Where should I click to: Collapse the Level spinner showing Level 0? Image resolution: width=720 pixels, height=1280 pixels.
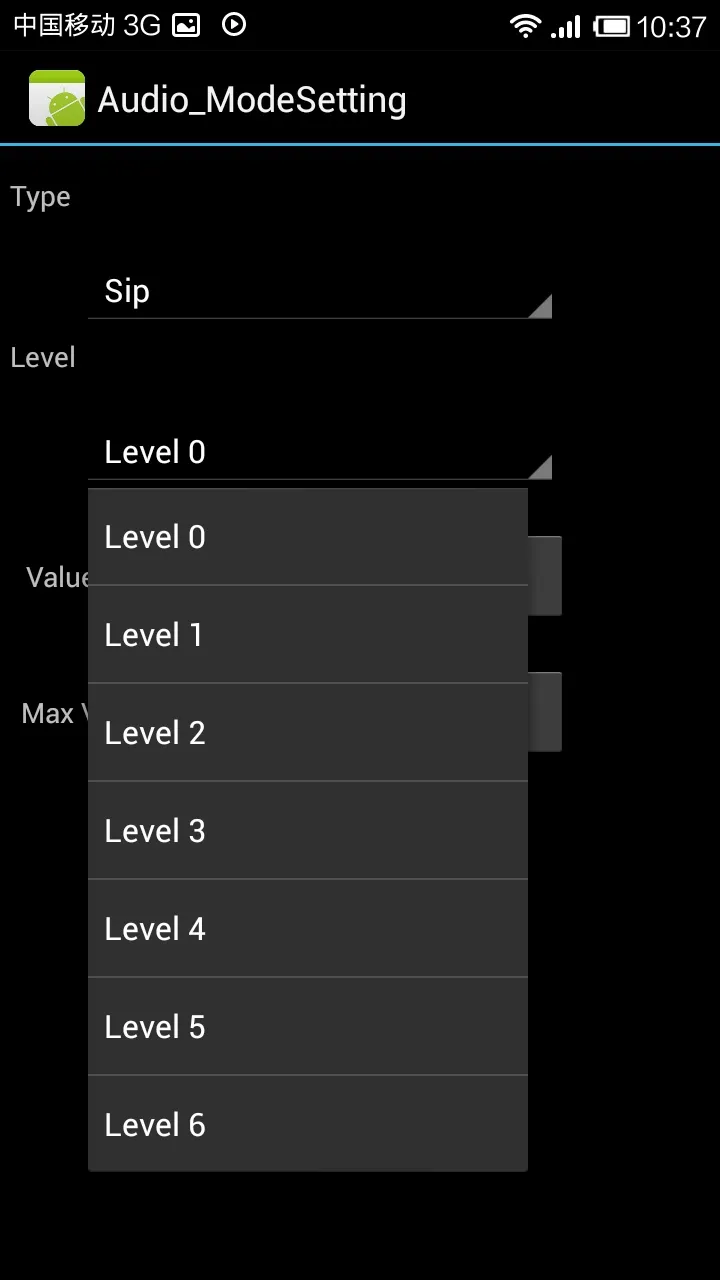click(x=320, y=453)
